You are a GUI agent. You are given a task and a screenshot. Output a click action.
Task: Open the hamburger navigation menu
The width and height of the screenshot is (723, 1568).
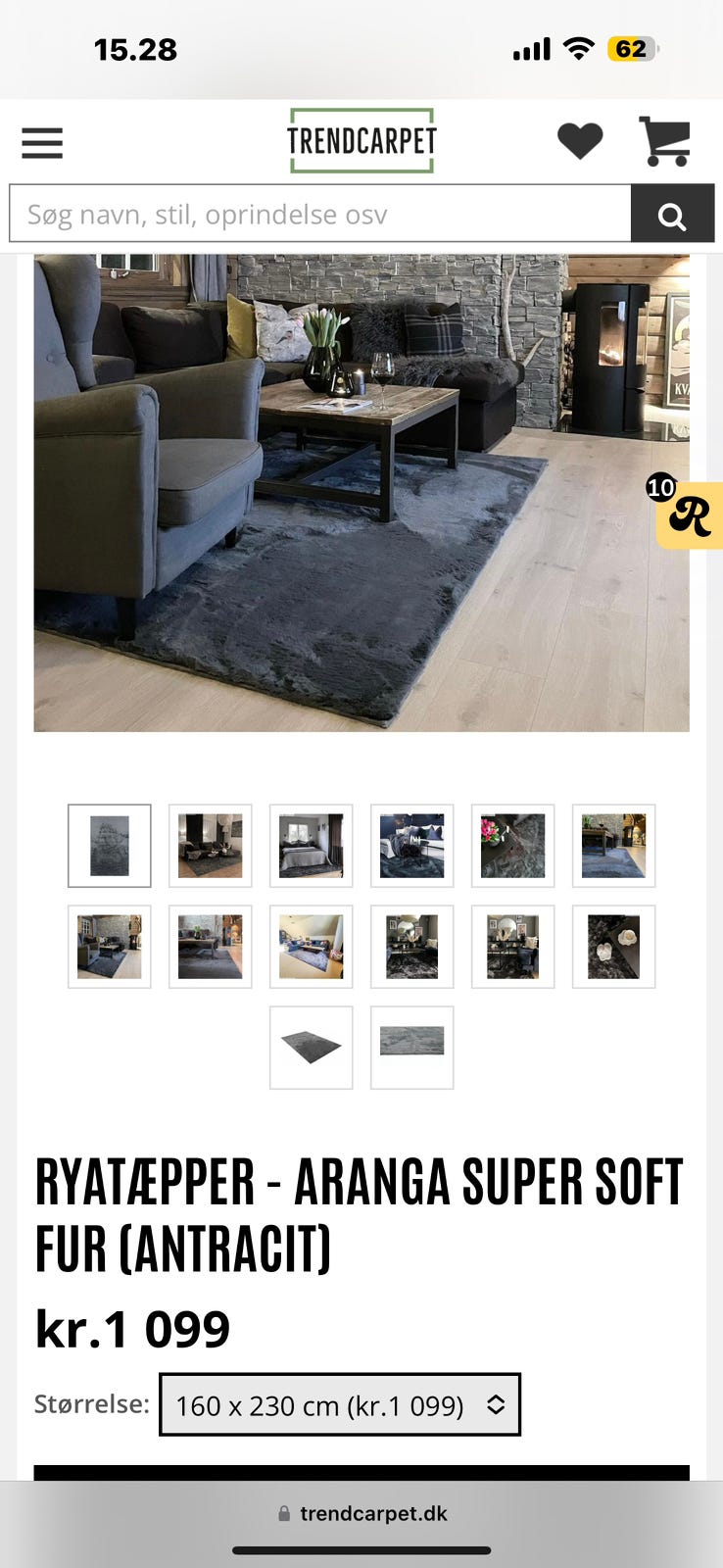[x=41, y=142]
